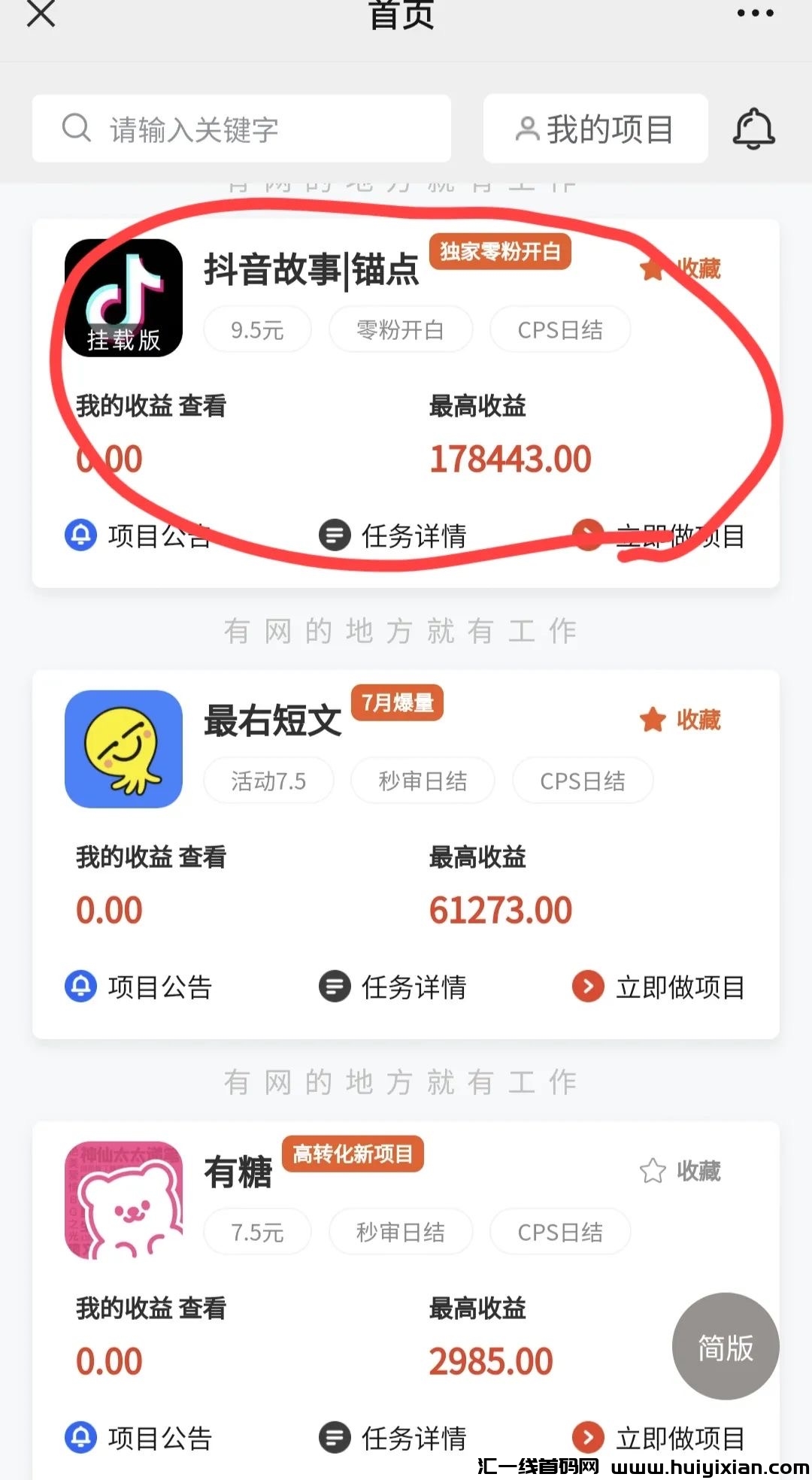Toggle favorite star on 抖音故事 project
The image size is (812, 1480).
[x=653, y=269]
